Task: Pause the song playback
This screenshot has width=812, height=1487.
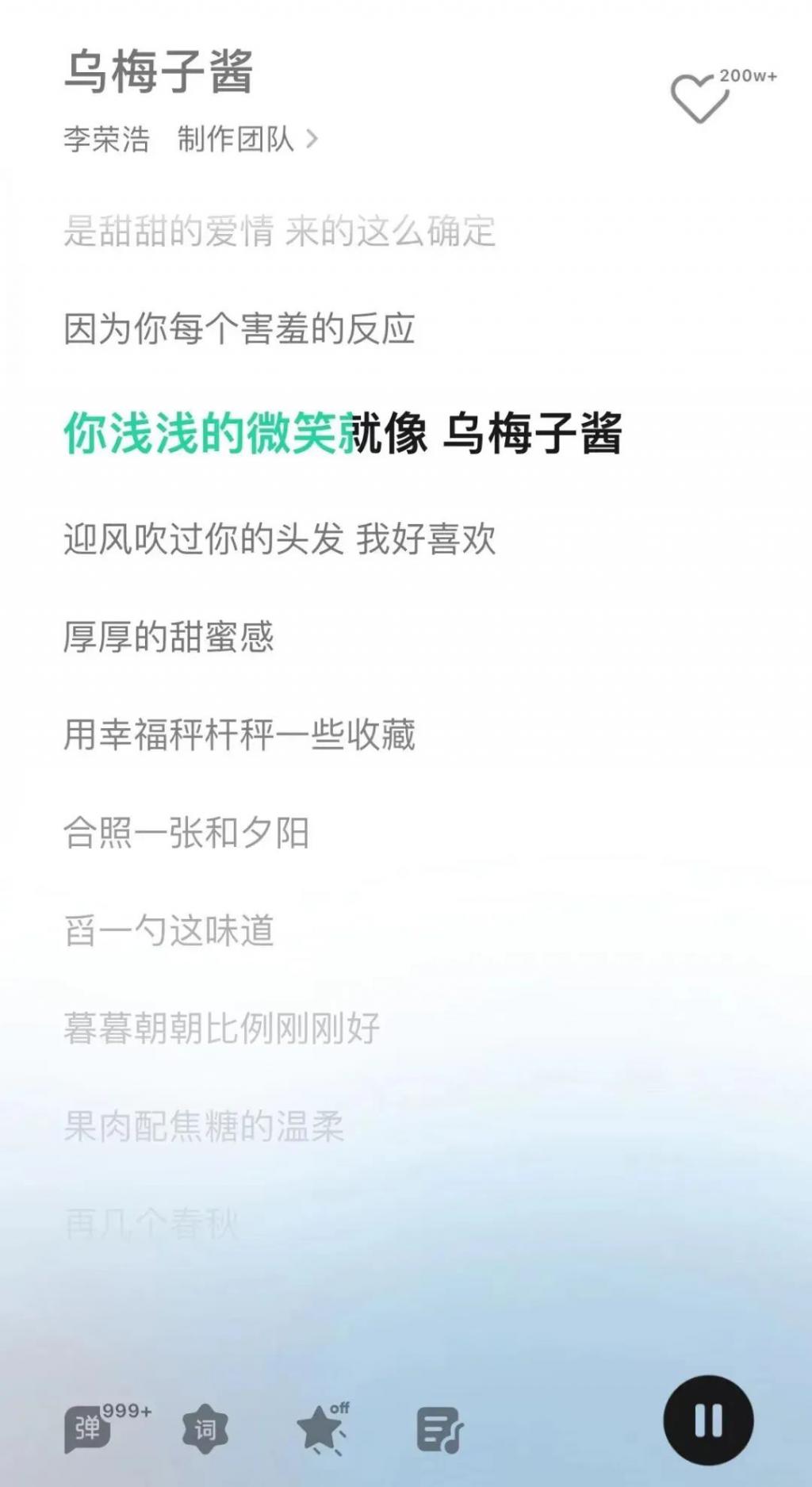Action: click(x=708, y=1420)
